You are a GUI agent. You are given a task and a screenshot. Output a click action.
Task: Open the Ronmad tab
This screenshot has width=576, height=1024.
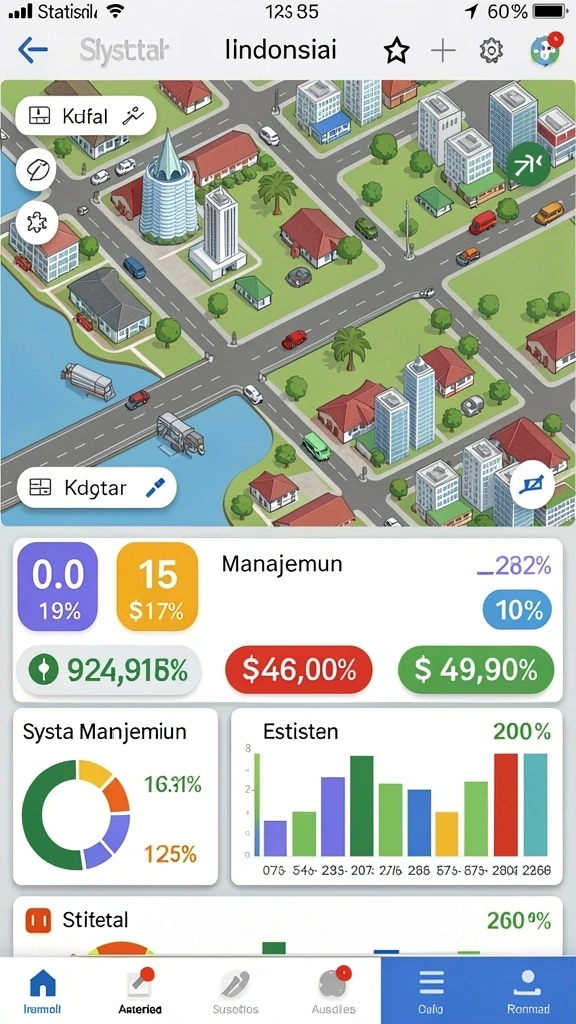coord(528,991)
